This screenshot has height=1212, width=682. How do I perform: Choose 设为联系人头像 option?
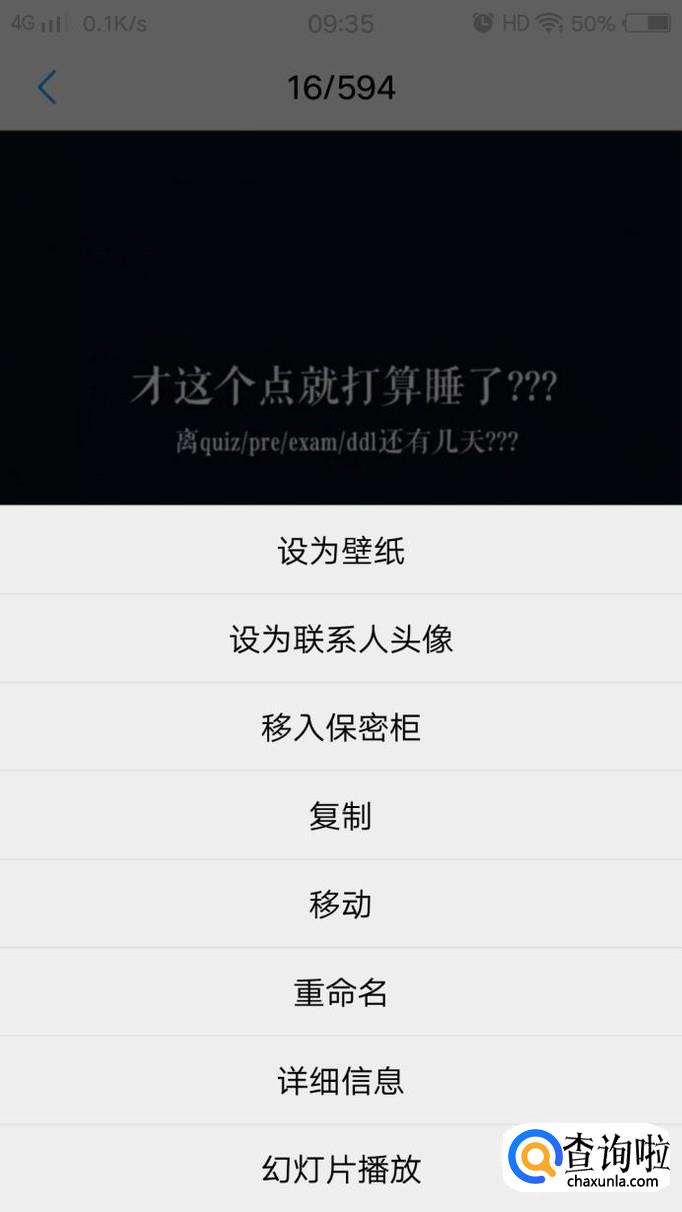tap(341, 639)
